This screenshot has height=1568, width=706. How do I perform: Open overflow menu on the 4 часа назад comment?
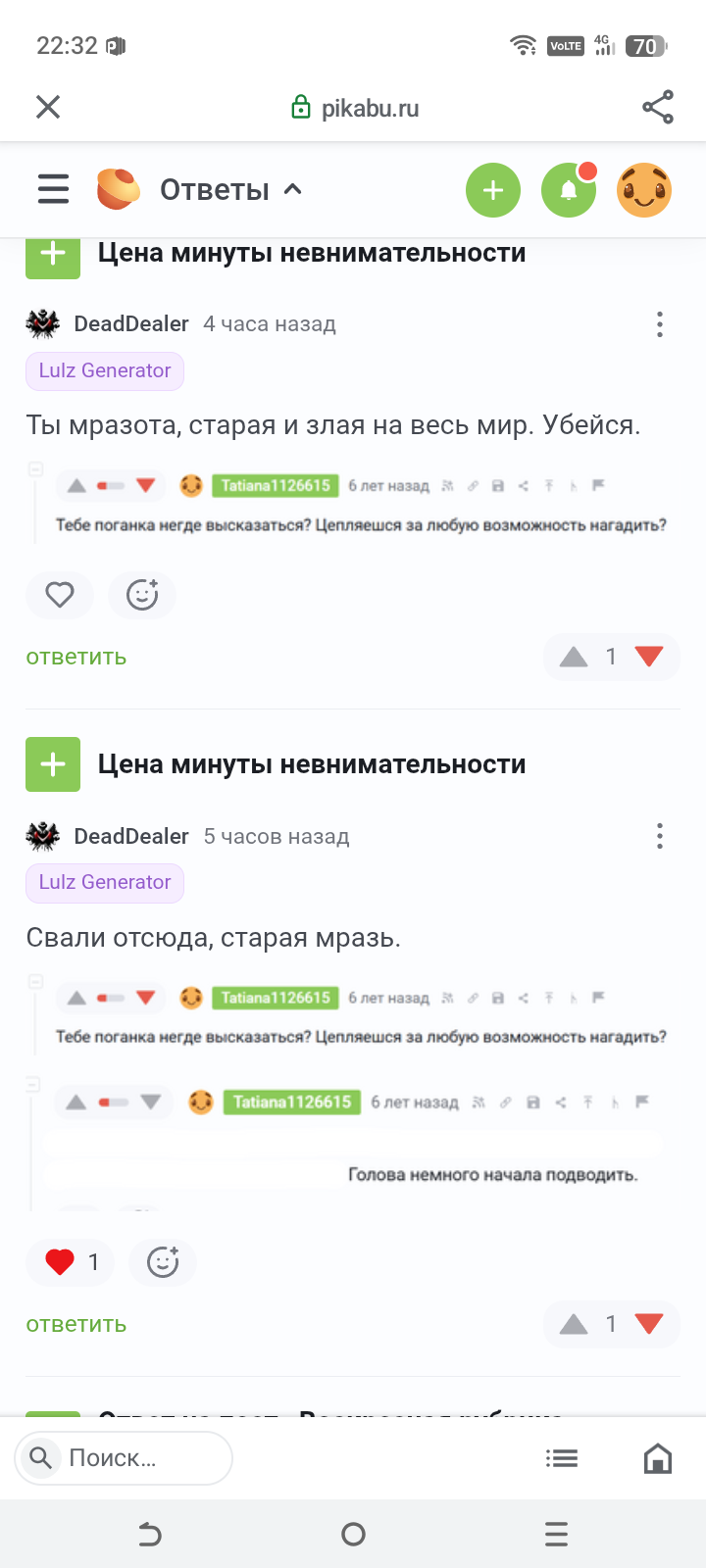click(x=660, y=324)
